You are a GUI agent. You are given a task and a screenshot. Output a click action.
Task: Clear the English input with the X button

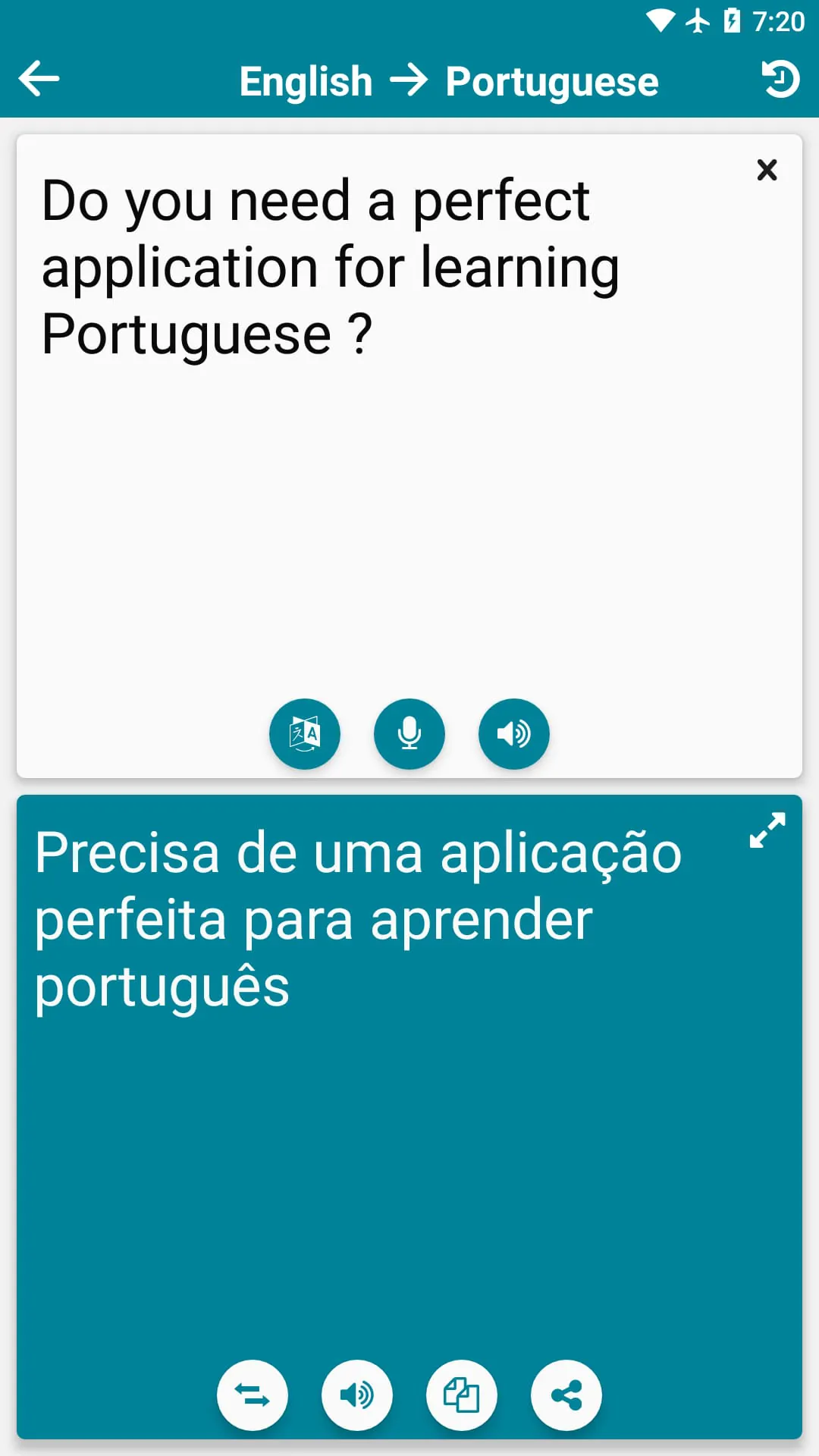coord(767,170)
